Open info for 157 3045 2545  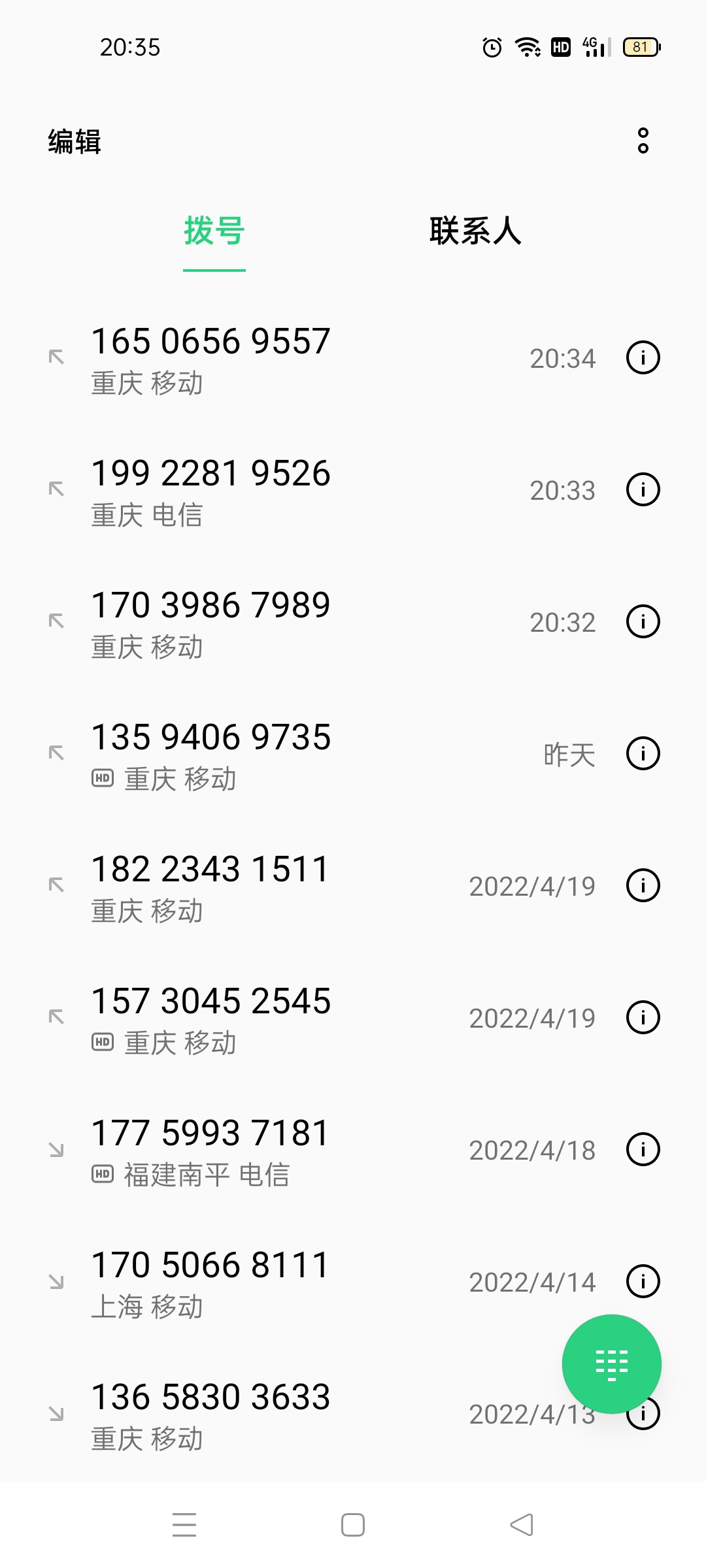(643, 1018)
